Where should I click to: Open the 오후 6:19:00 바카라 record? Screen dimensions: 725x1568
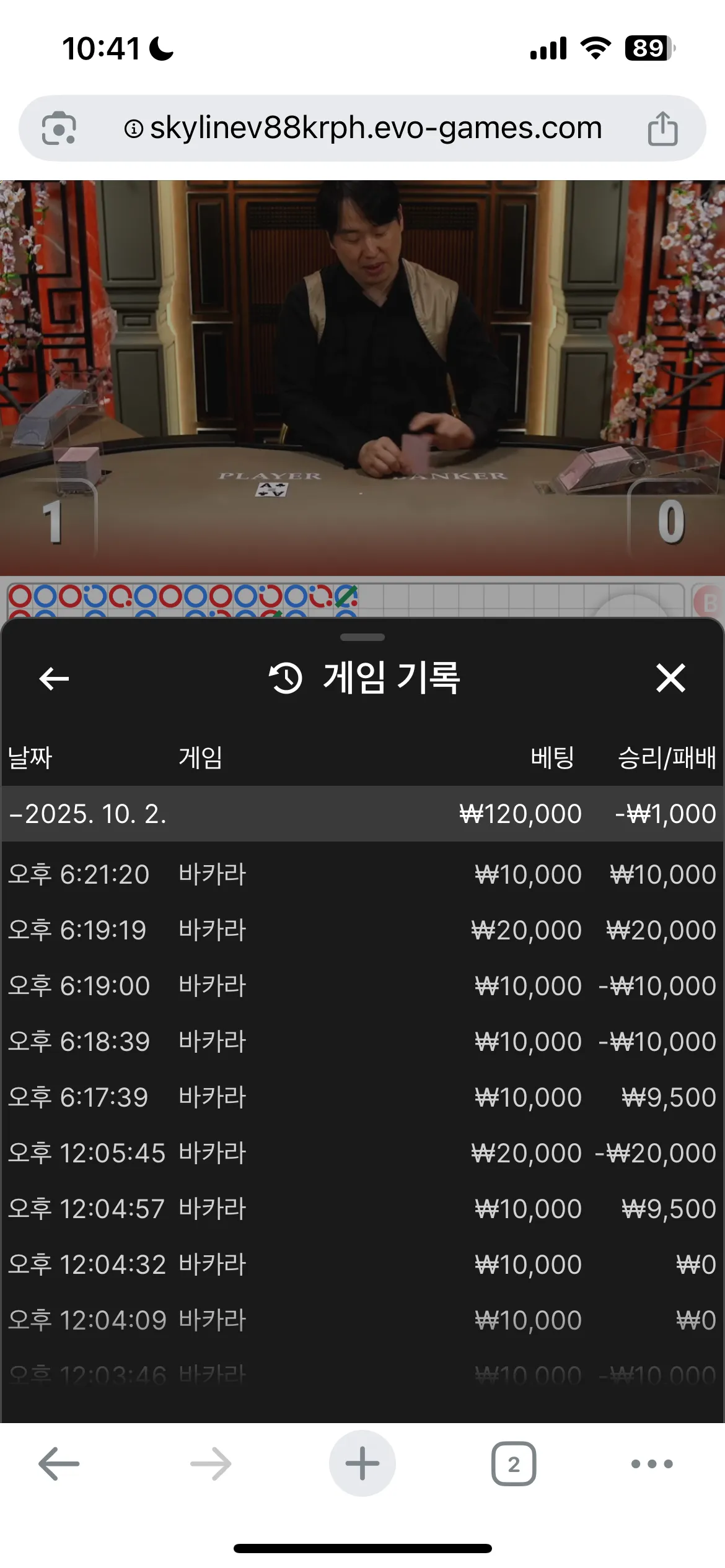tap(362, 986)
